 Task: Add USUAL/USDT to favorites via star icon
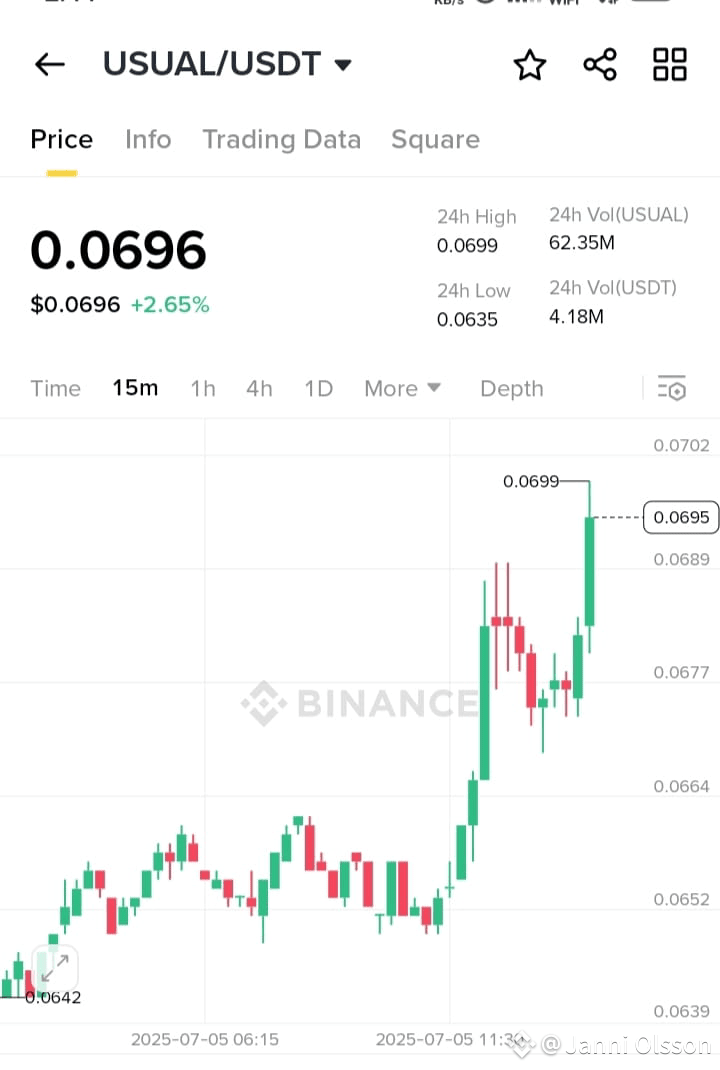(x=530, y=64)
